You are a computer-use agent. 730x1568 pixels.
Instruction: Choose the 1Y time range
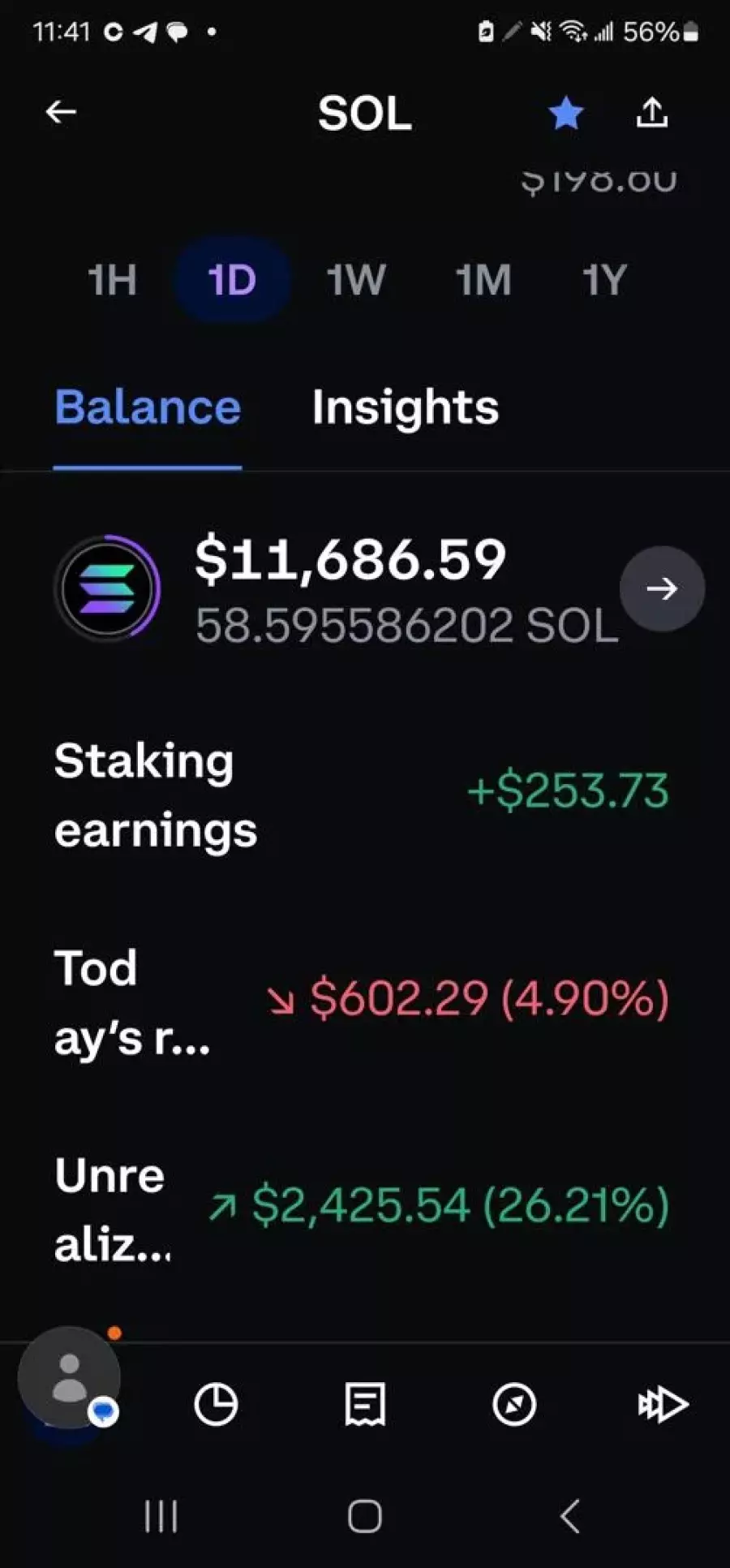pos(604,280)
